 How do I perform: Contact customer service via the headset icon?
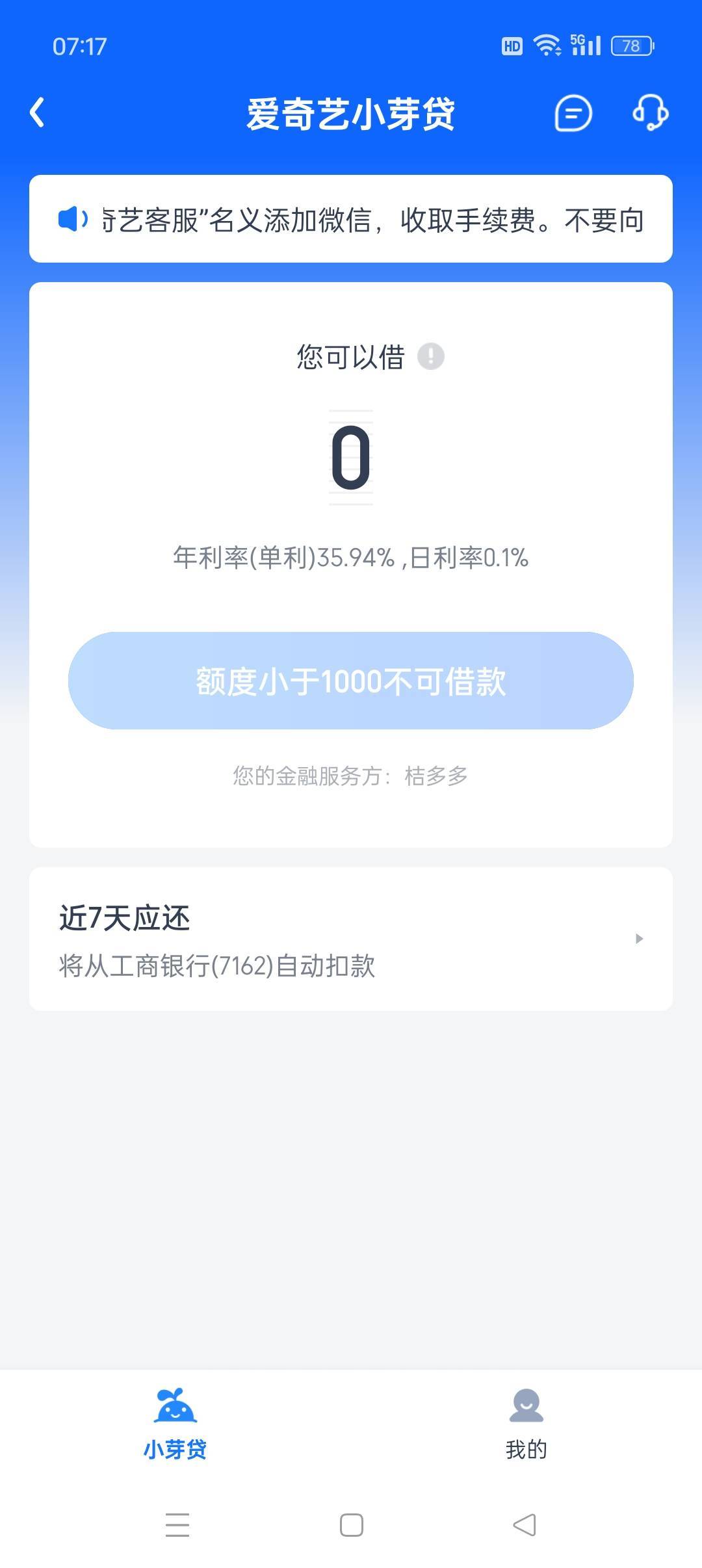(650, 112)
